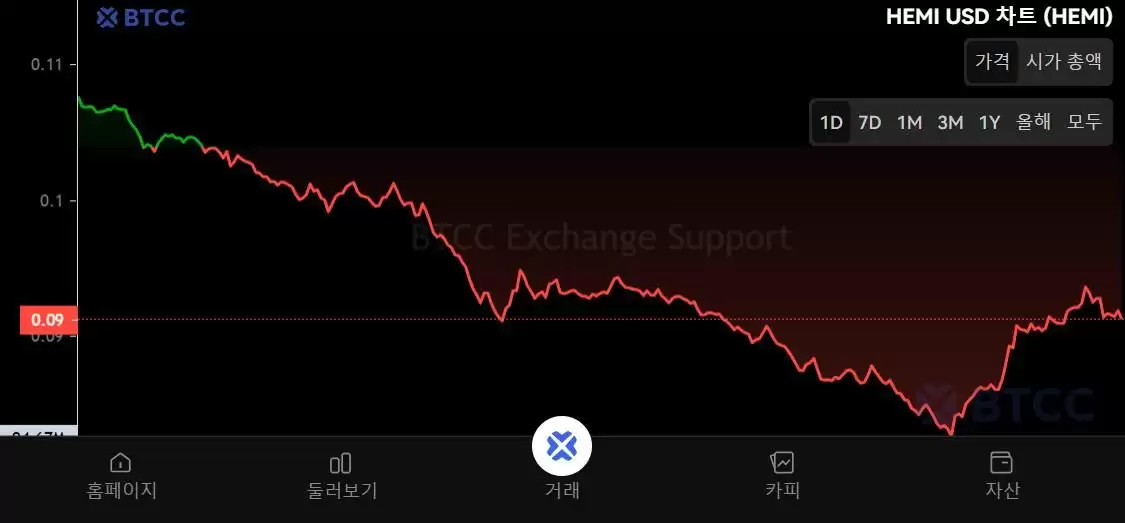Switch to the 1Y range
This screenshot has width=1125, height=523.
[x=989, y=123]
